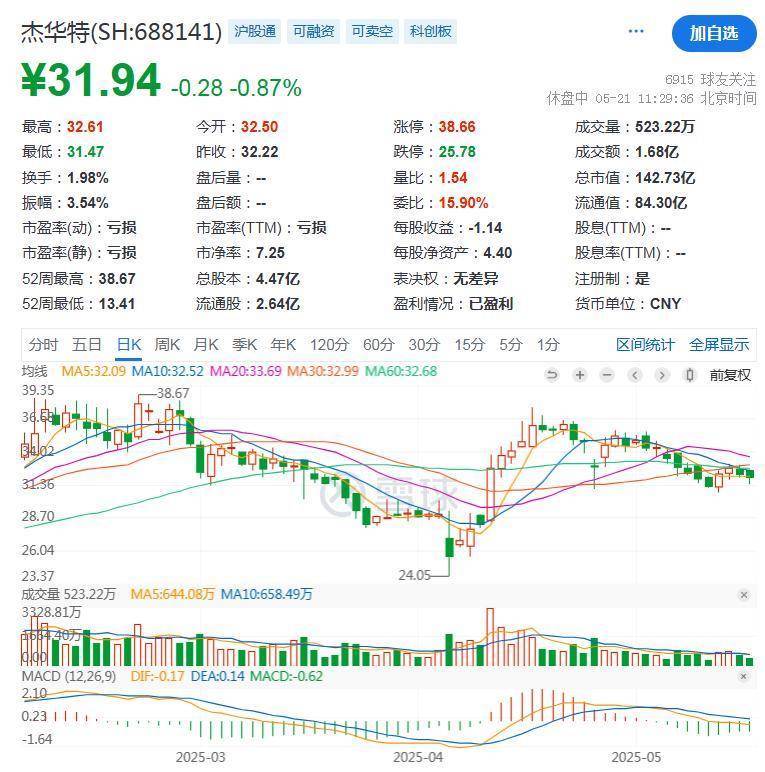Viewport: 765px width, 772px height.
Task: Move the chart left with the arrow
Action: [x=633, y=375]
